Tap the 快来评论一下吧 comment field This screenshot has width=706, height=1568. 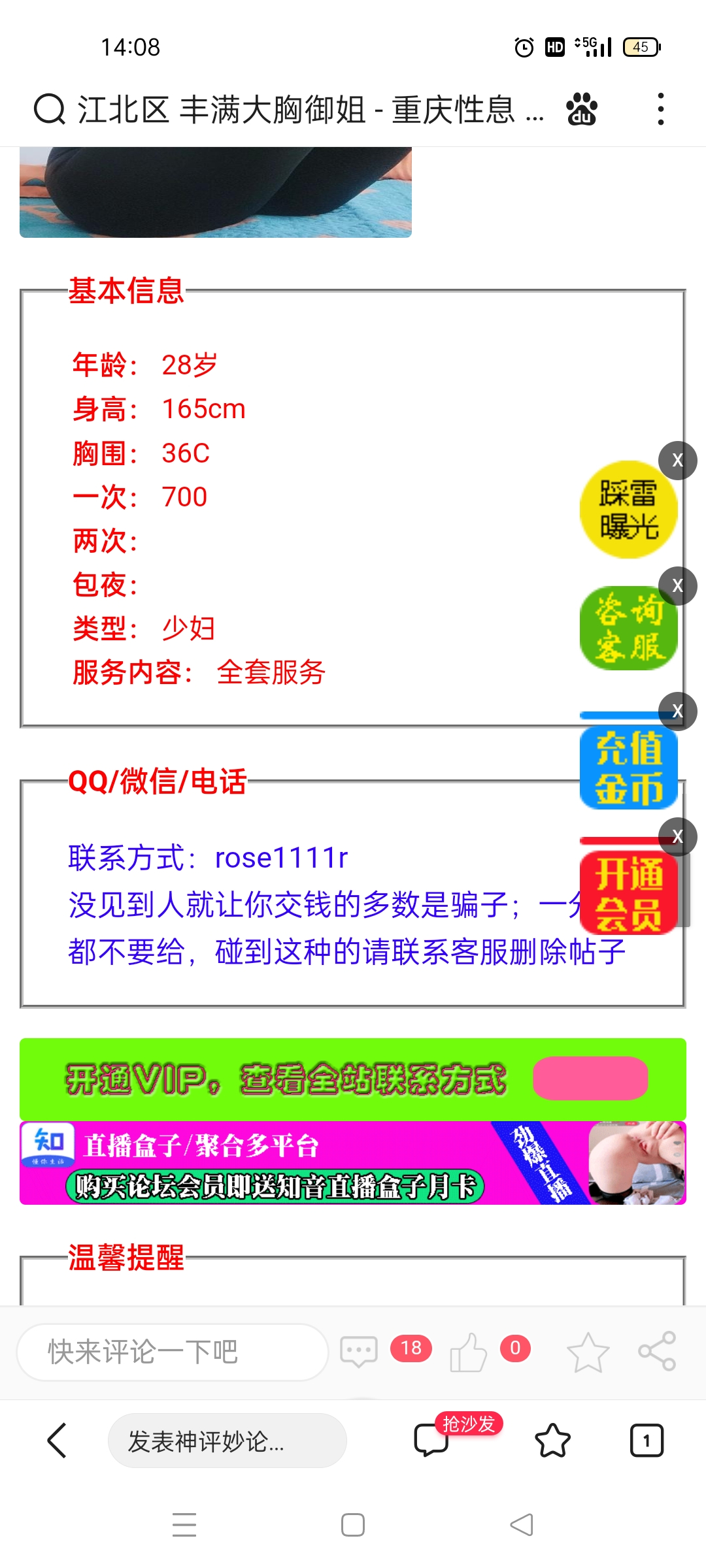(x=172, y=1352)
